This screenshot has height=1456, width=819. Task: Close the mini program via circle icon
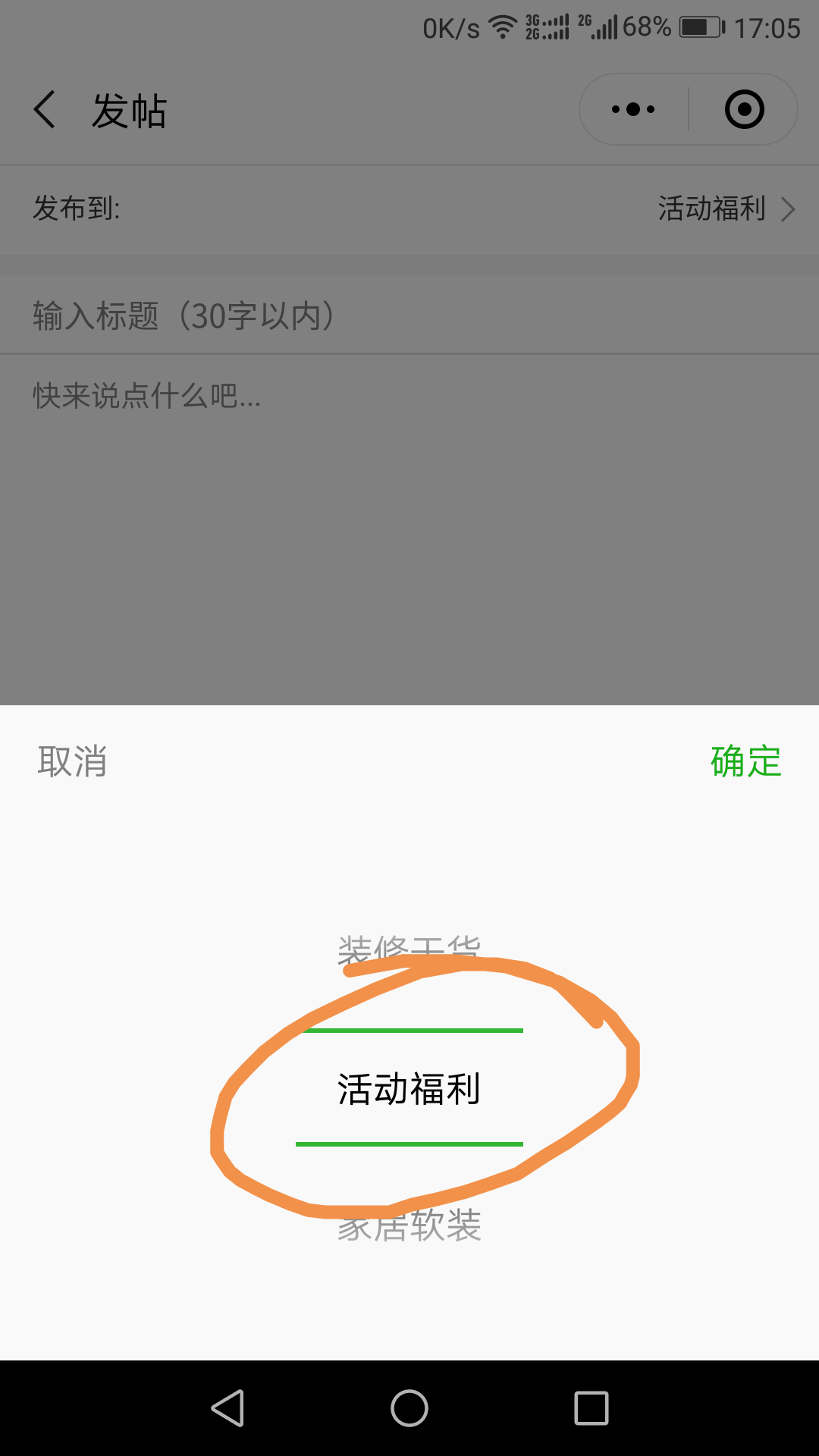click(x=744, y=110)
